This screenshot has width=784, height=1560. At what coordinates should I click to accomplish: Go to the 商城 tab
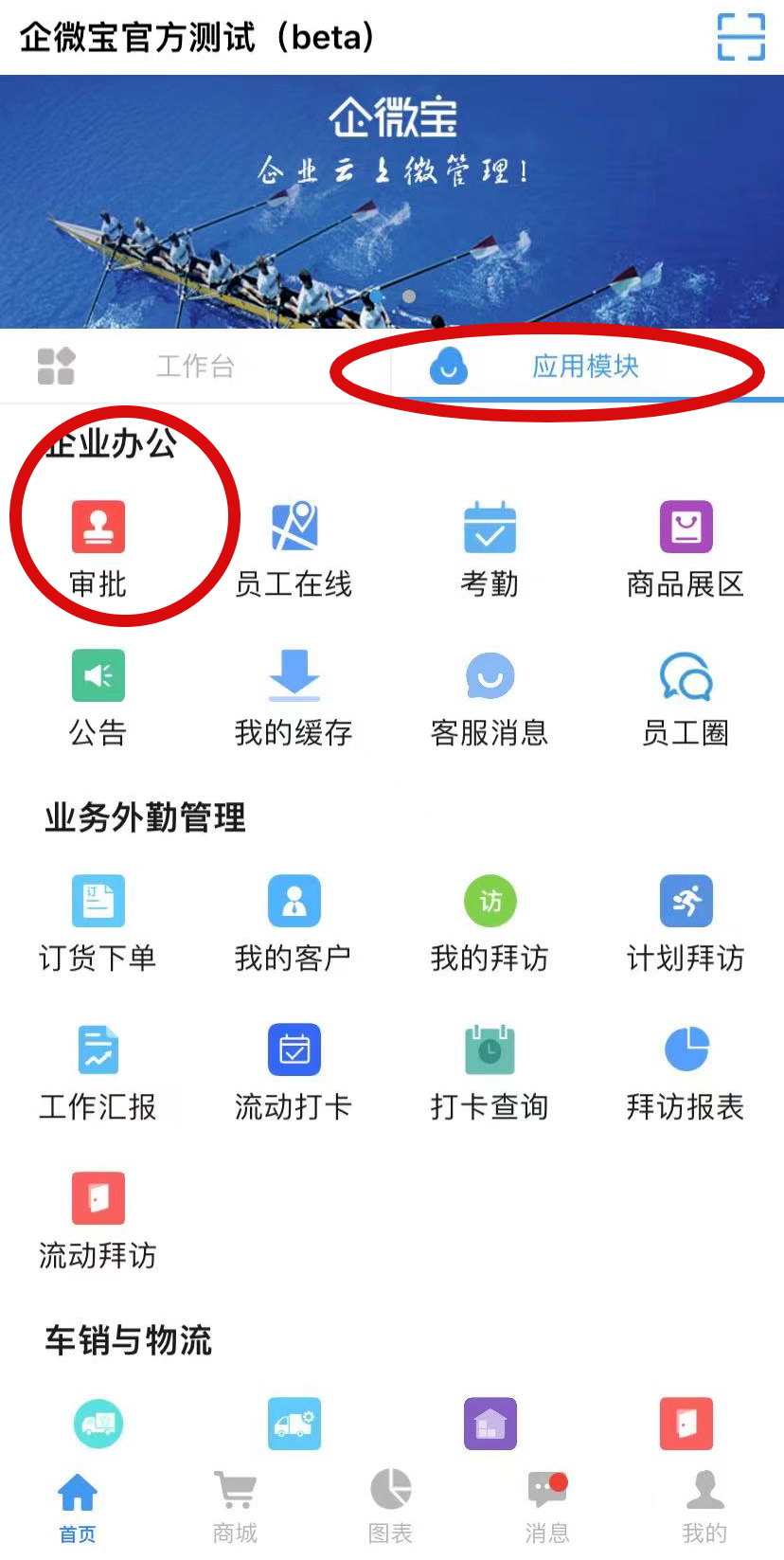click(235, 1506)
